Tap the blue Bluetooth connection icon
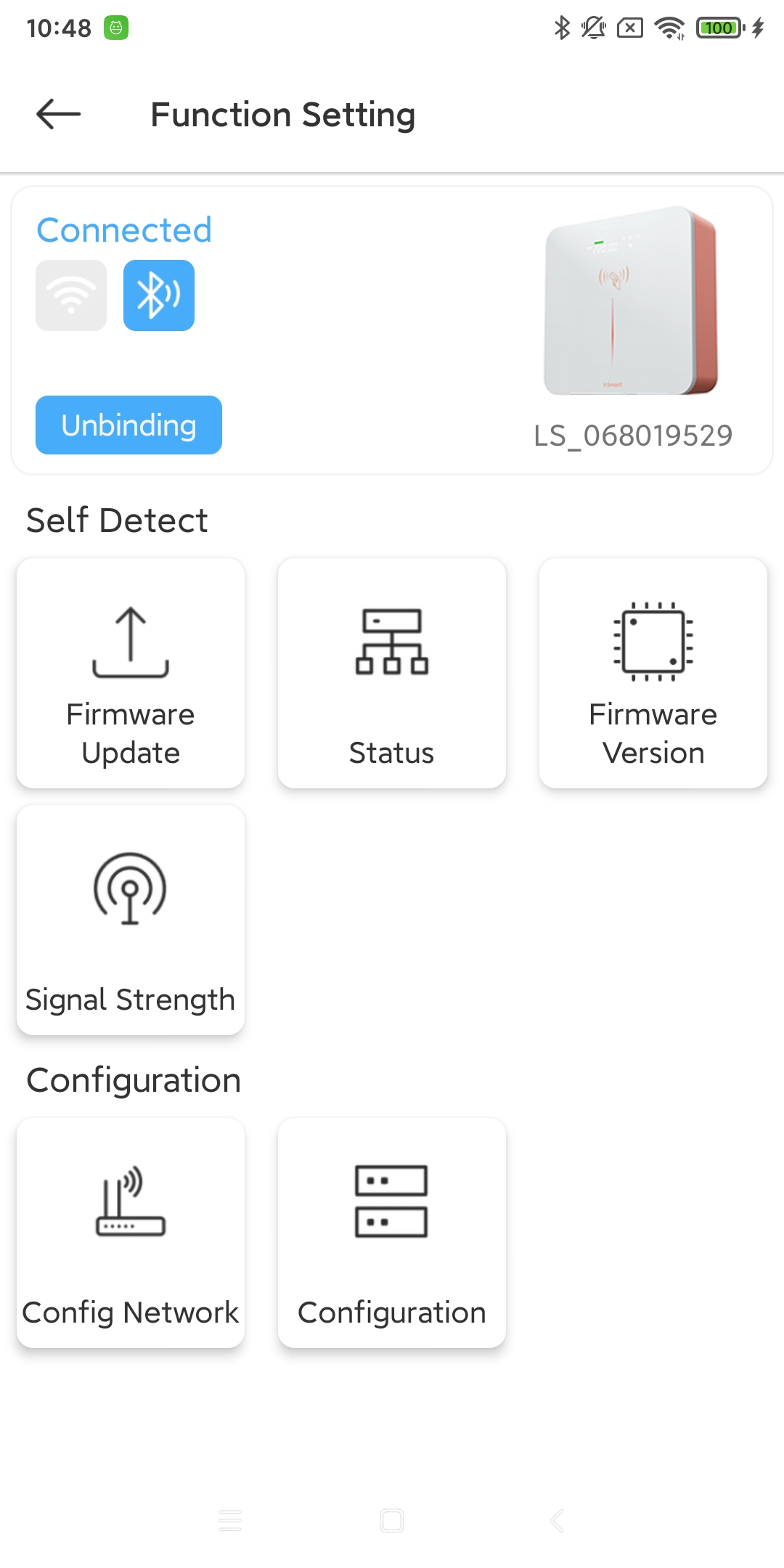 [x=159, y=295]
